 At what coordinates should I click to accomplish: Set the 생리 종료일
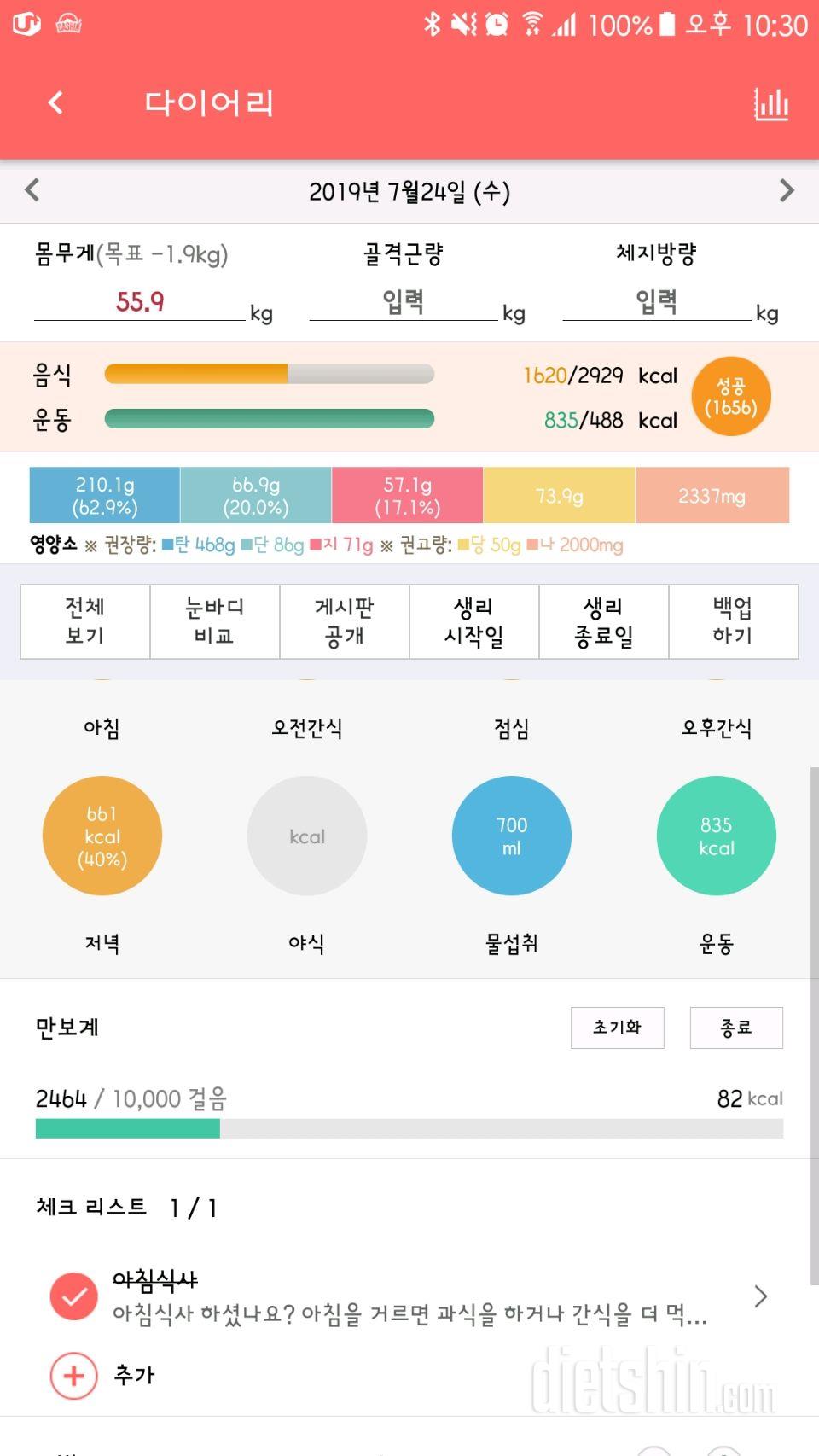(604, 621)
